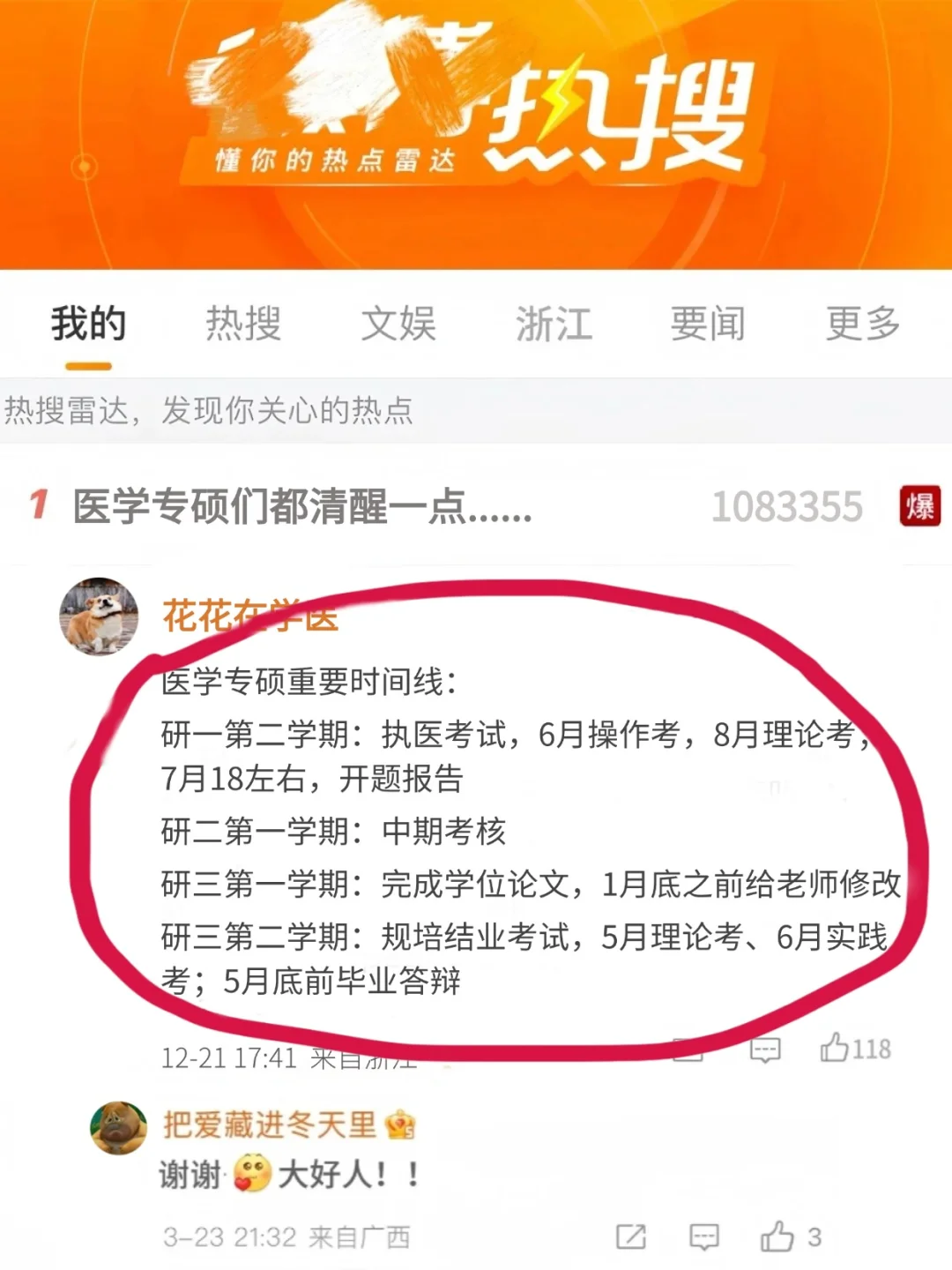The height and width of the screenshot is (1270, 952).
Task: Reply to 把爱藏进冬天里's comment
Action: pyautogui.click(x=703, y=1236)
